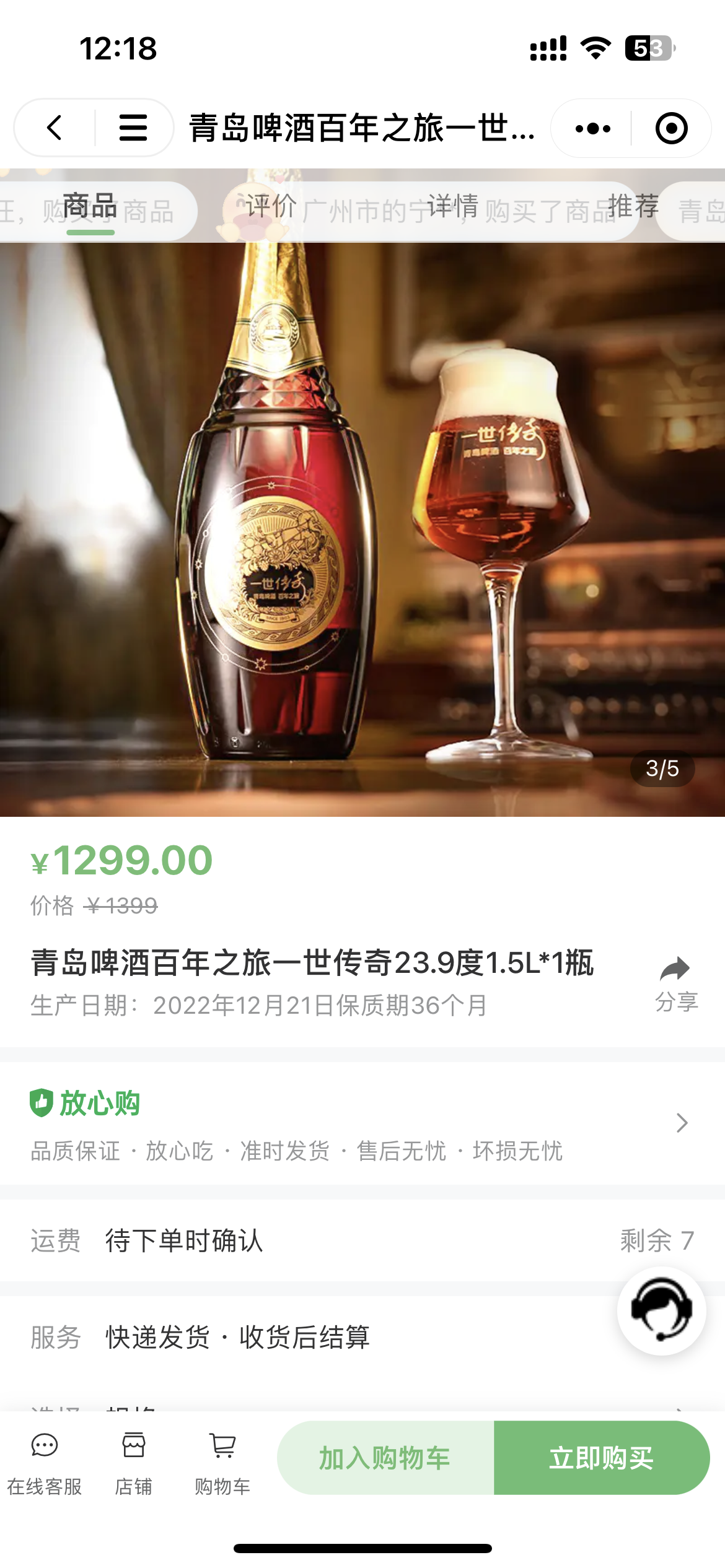Tap 加入购物车 to add to cart
Image resolution: width=725 pixels, height=1568 pixels.
(x=385, y=1458)
